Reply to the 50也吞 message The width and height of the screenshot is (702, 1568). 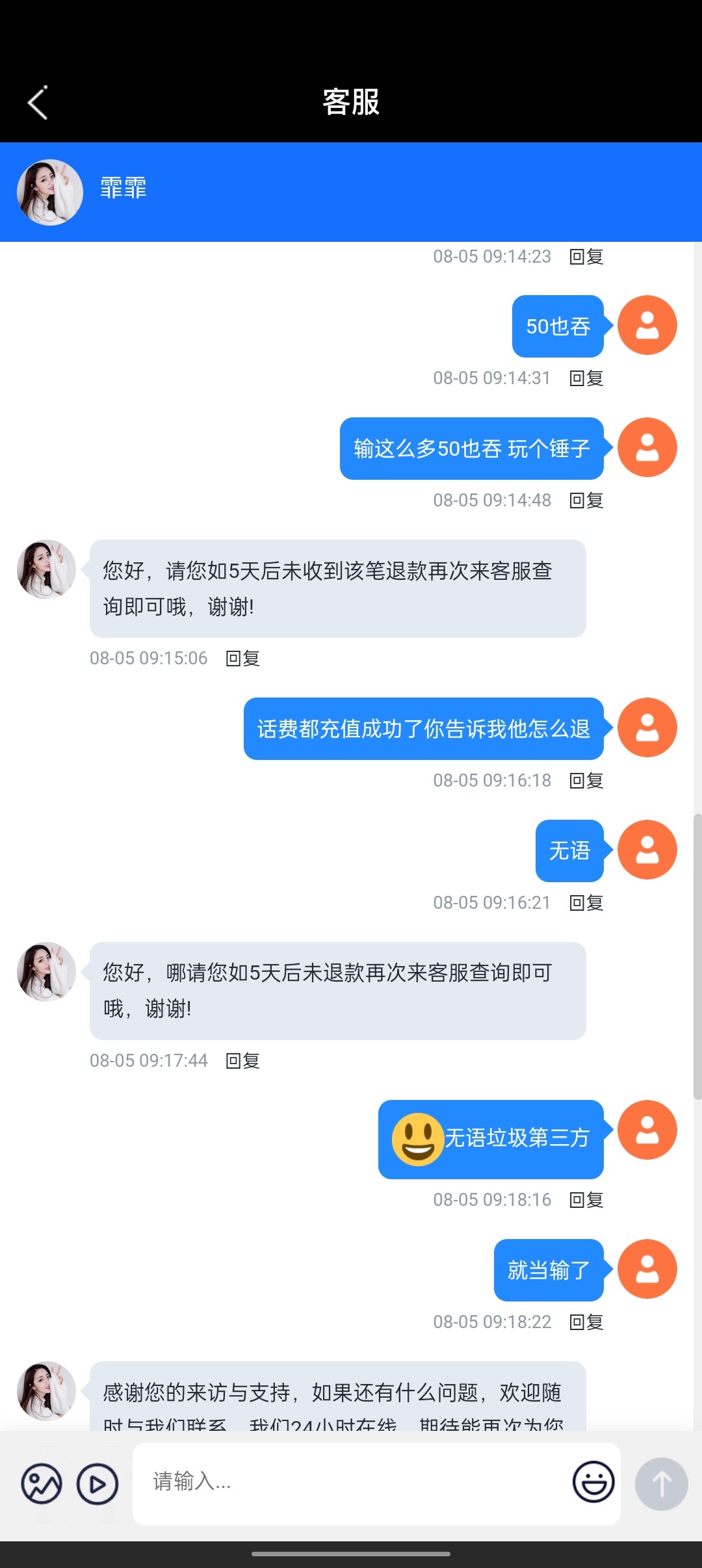(x=586, y=378)
